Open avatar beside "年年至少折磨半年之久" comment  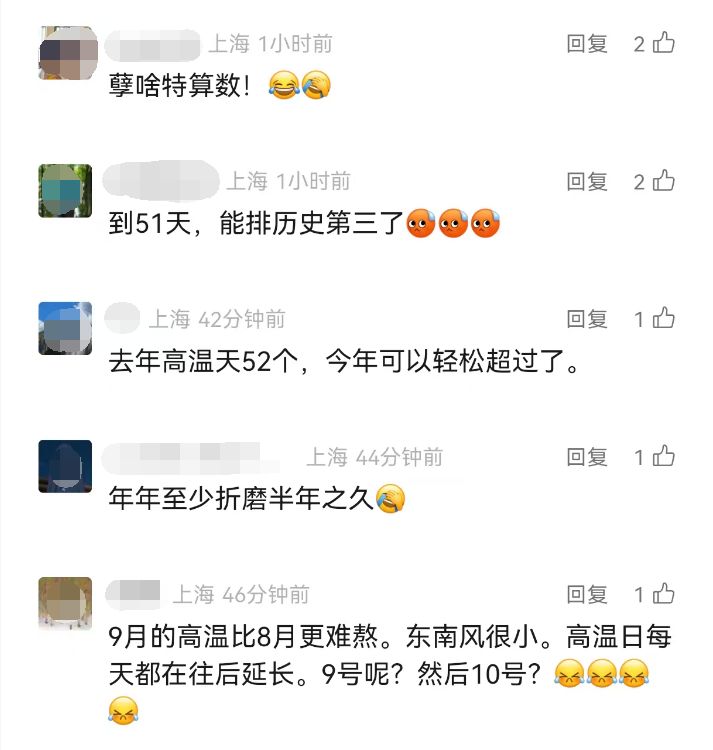(x=66, y=467)
